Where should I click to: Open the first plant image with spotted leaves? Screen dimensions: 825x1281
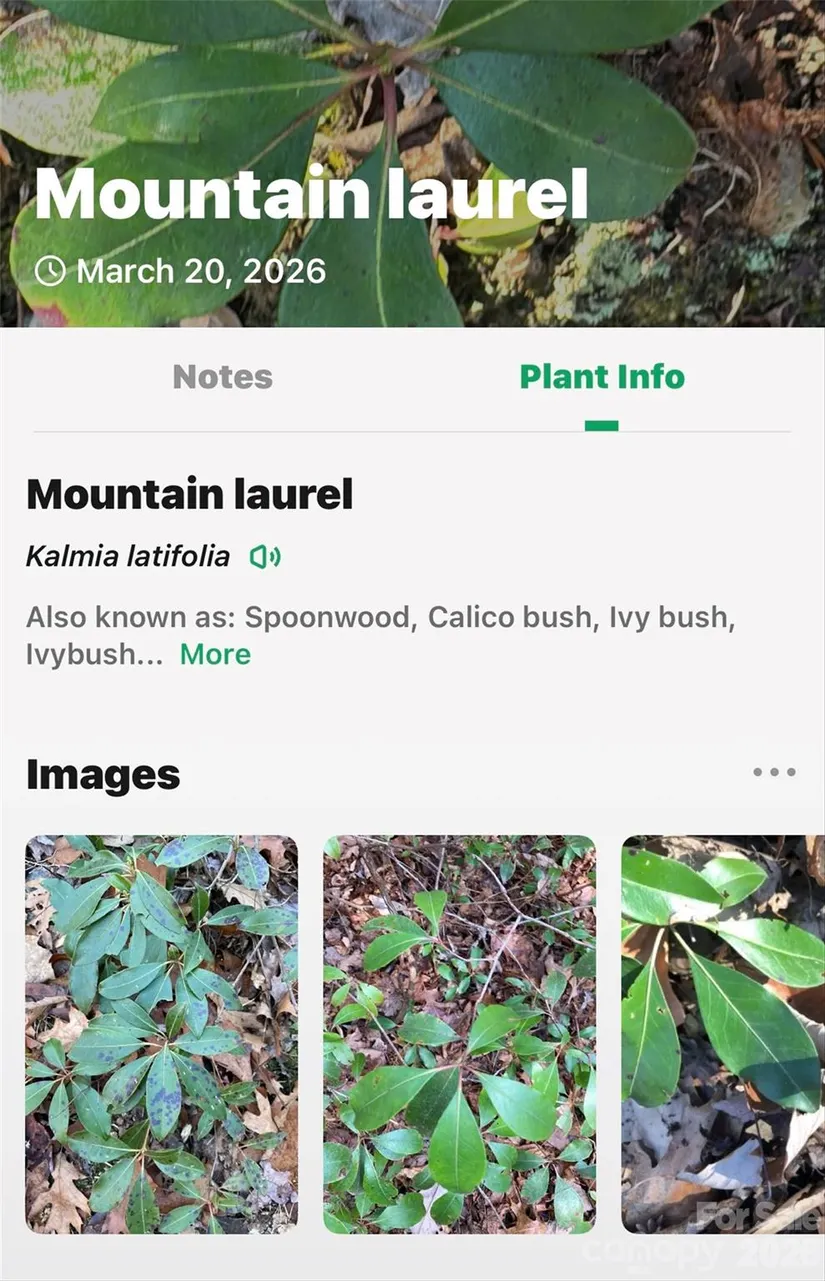(x=161, y=1034)
